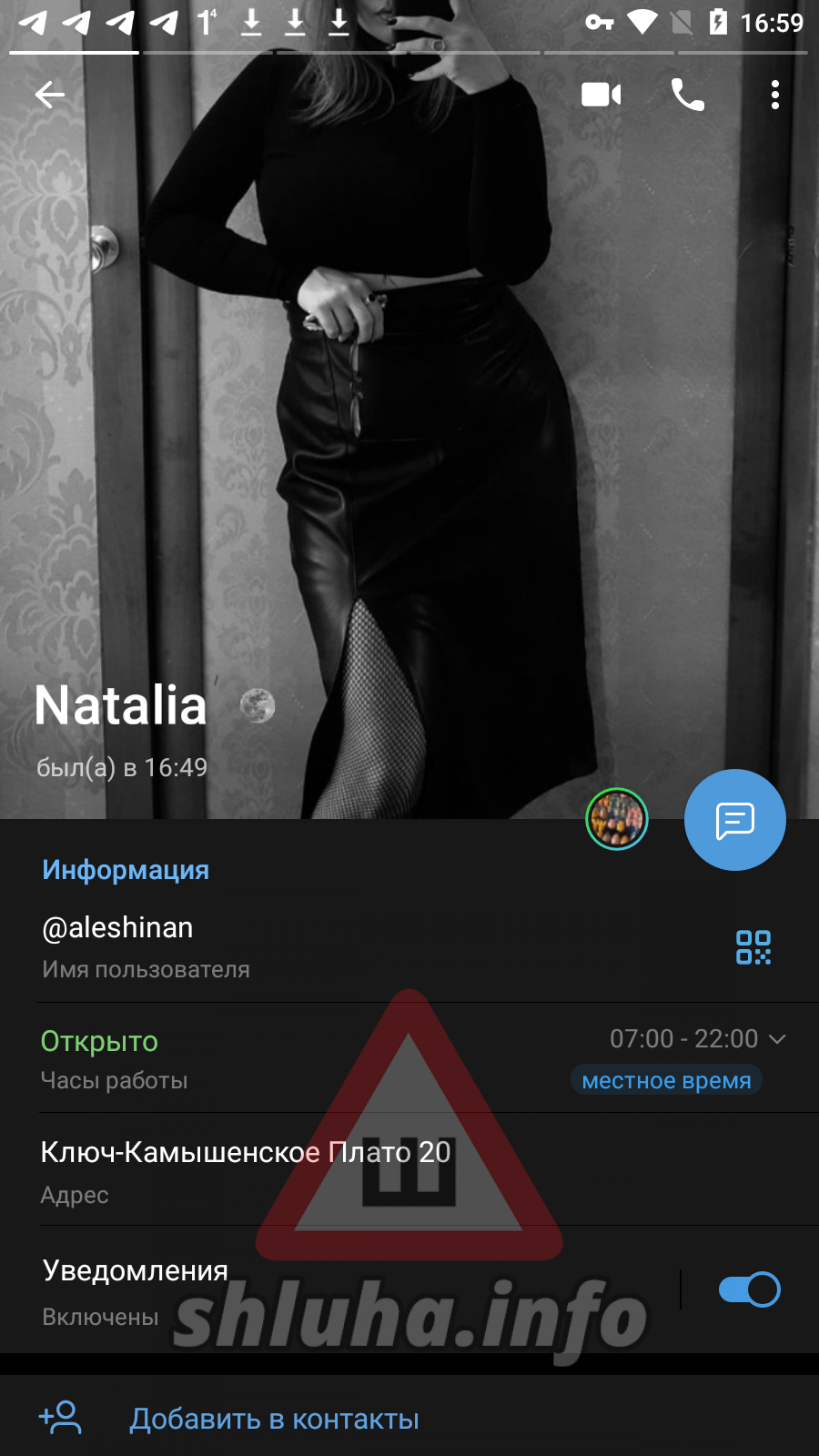Viewport: 819px width, 1456px height.
Task: Open the message chat button
Action: click(x=734, y=820)
